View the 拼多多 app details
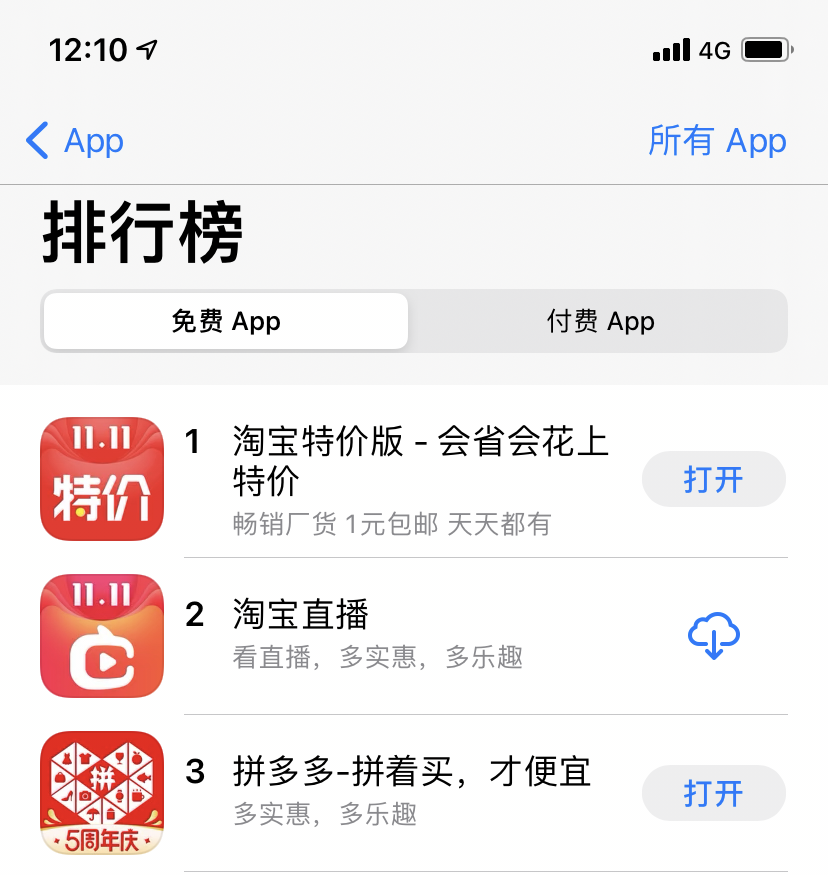 410,771
